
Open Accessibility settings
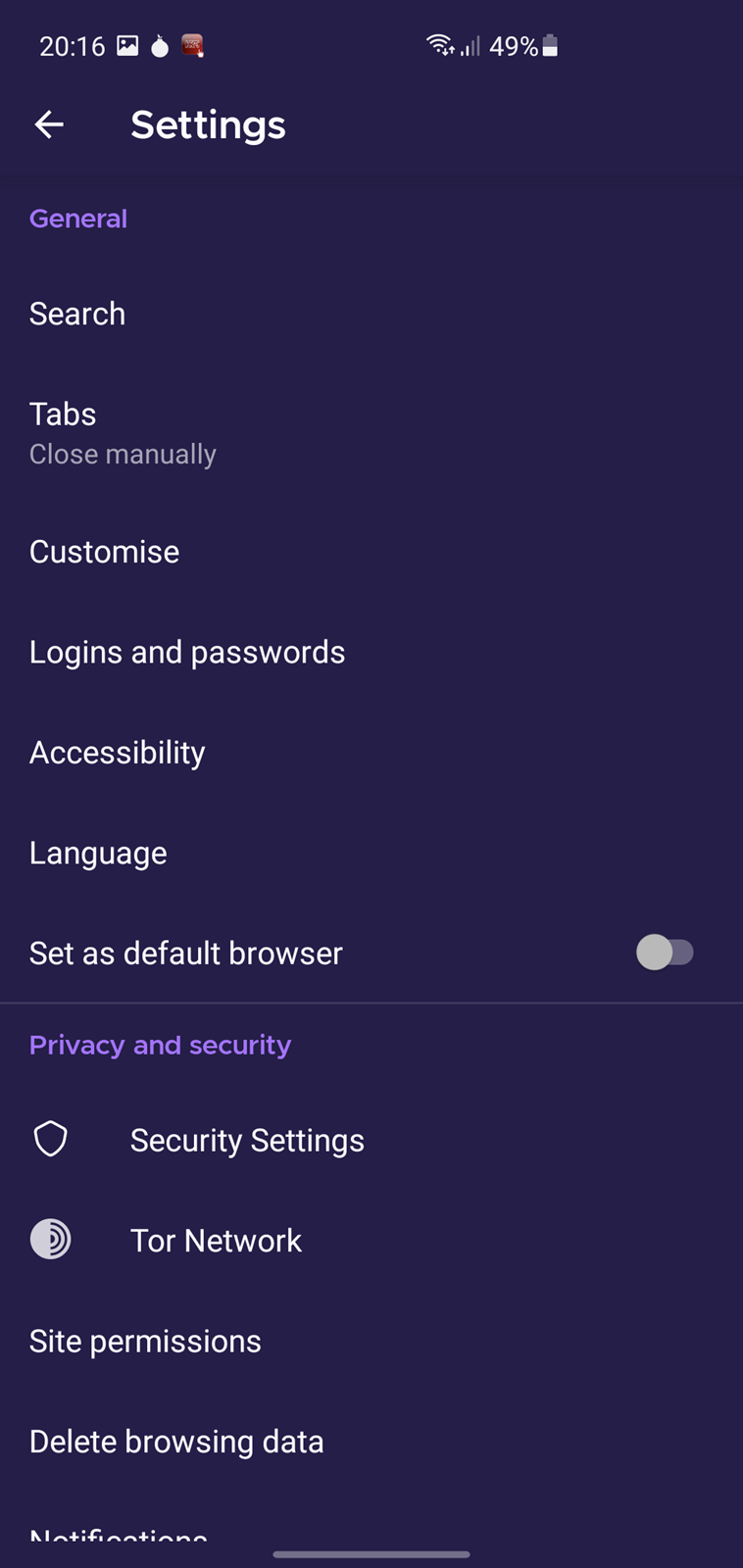click(371, 753)
